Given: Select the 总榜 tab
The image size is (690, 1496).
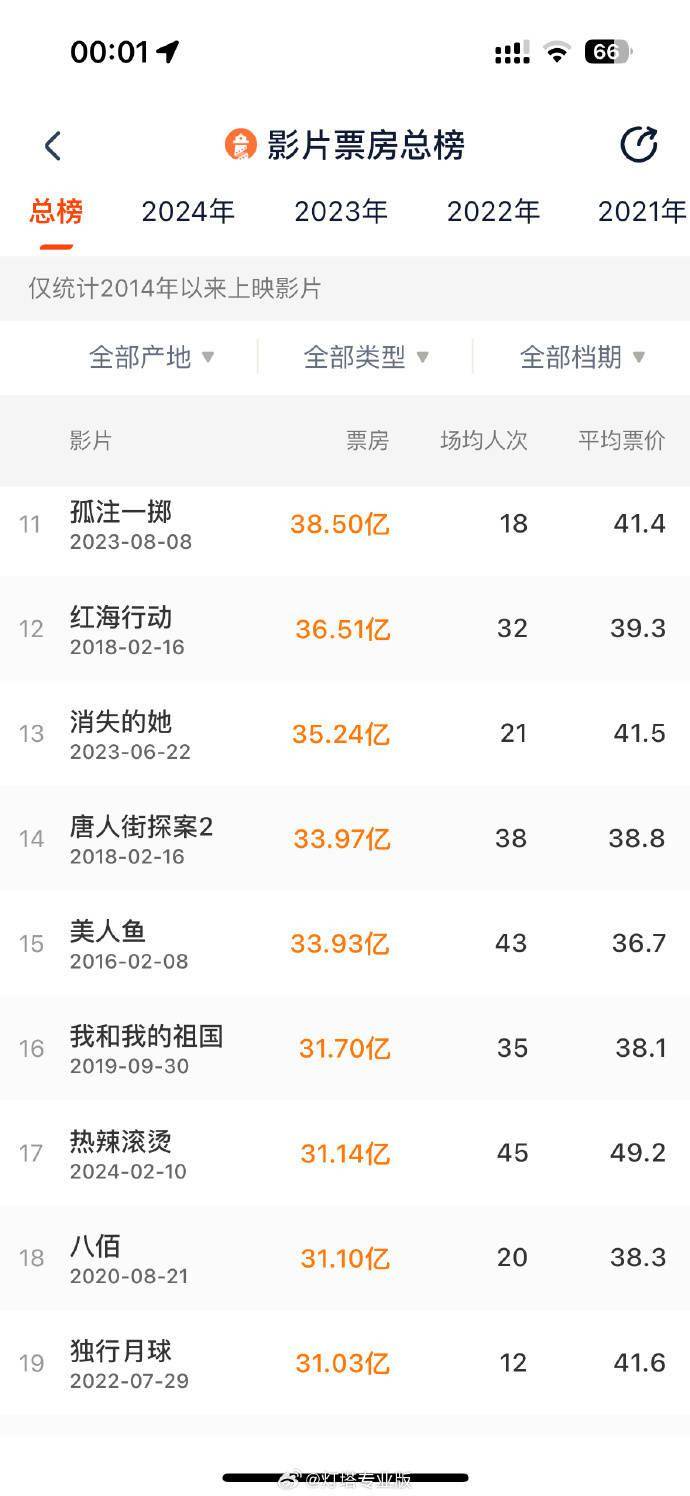Looking at the screenshot, I should coord(56,212).
